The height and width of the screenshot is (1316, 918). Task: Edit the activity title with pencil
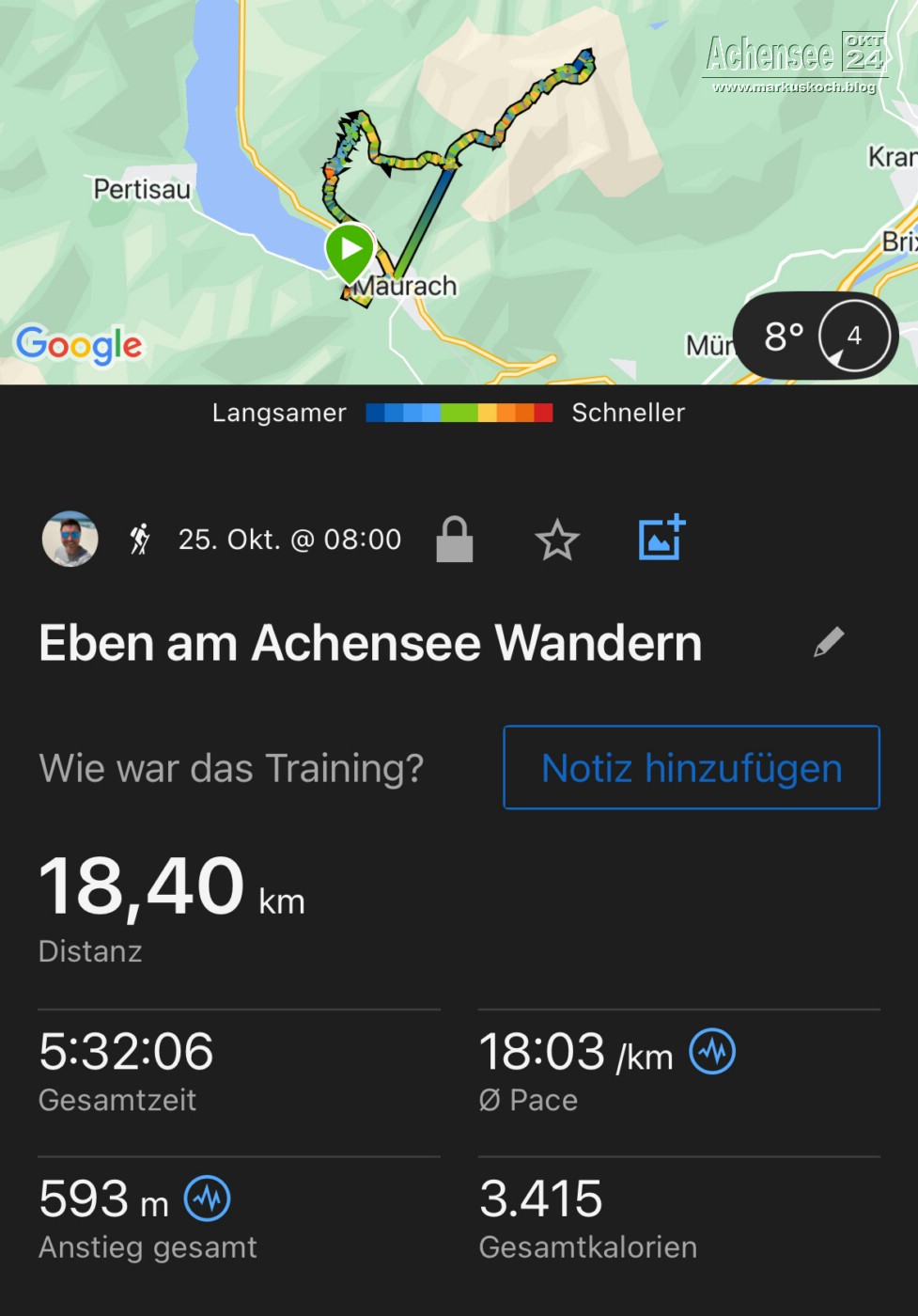coord(829,643)
